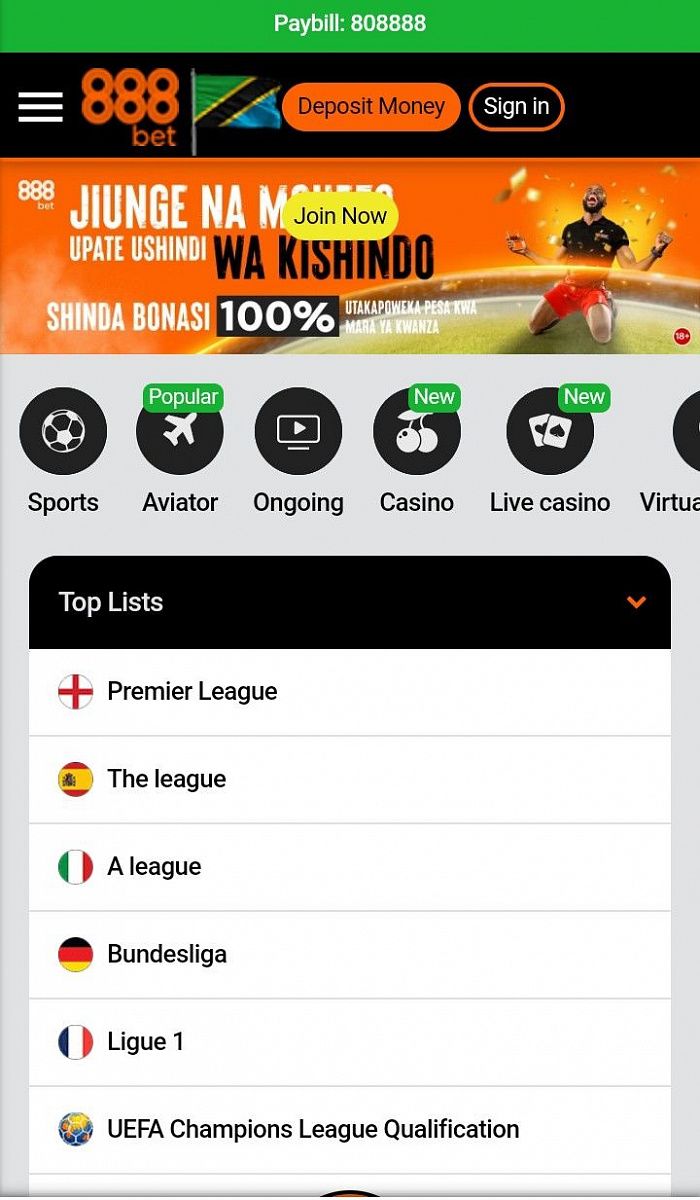Open the Casino section

pyautogui.click(x=417, y=432)
